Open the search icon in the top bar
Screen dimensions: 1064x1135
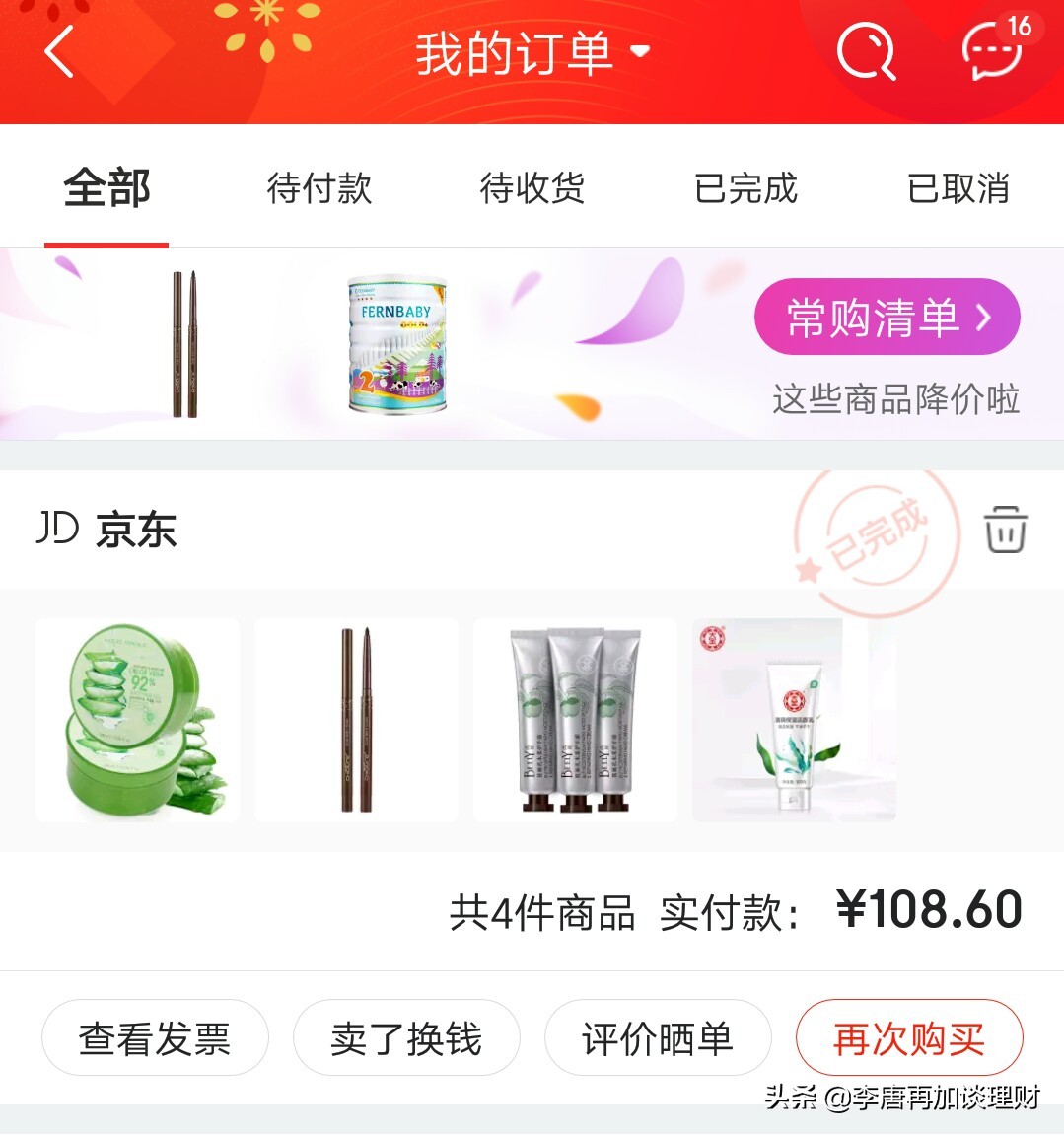tap(866, 54)
